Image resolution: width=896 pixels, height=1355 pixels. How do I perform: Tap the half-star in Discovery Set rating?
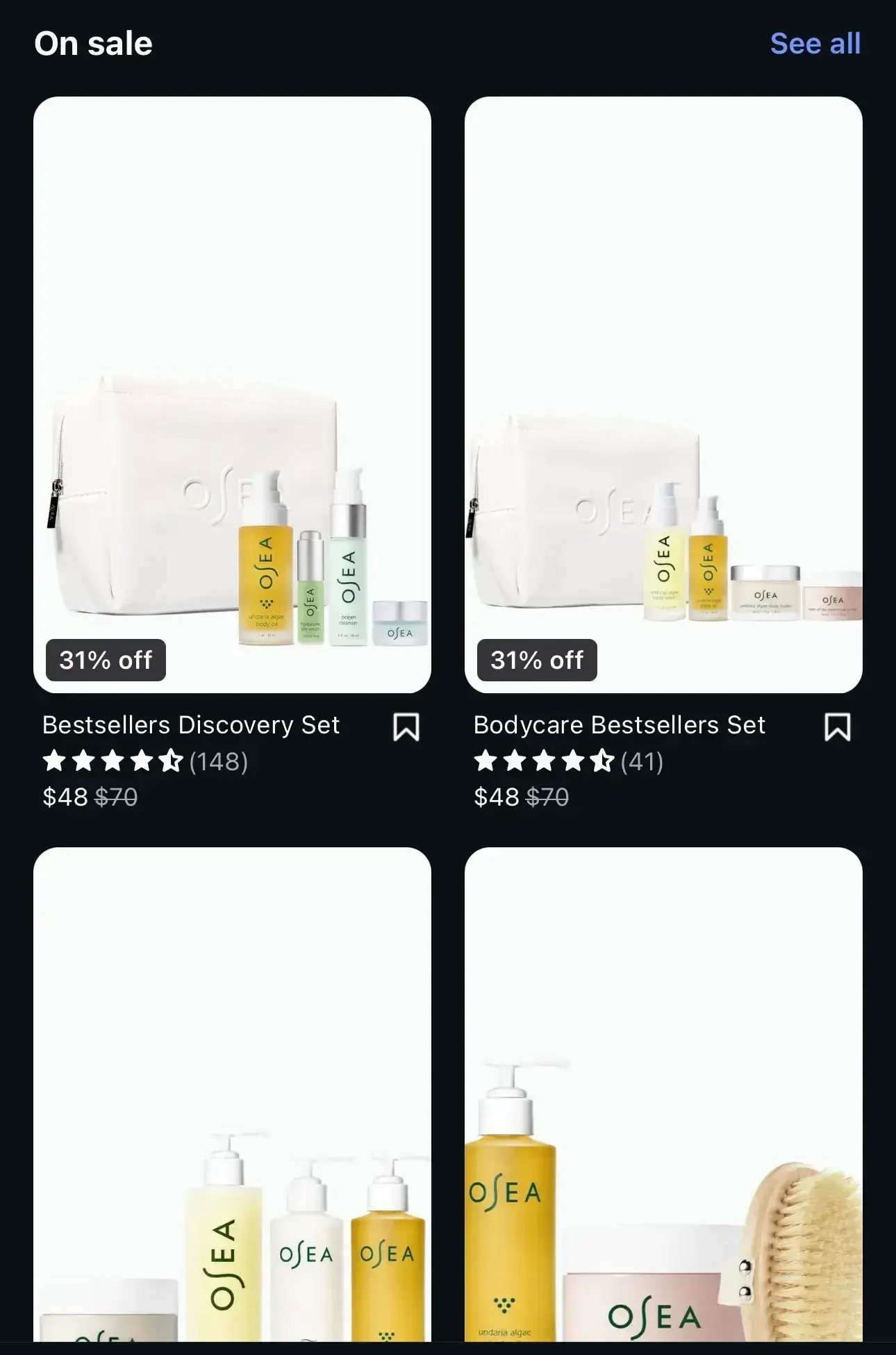tap(171, 762)
